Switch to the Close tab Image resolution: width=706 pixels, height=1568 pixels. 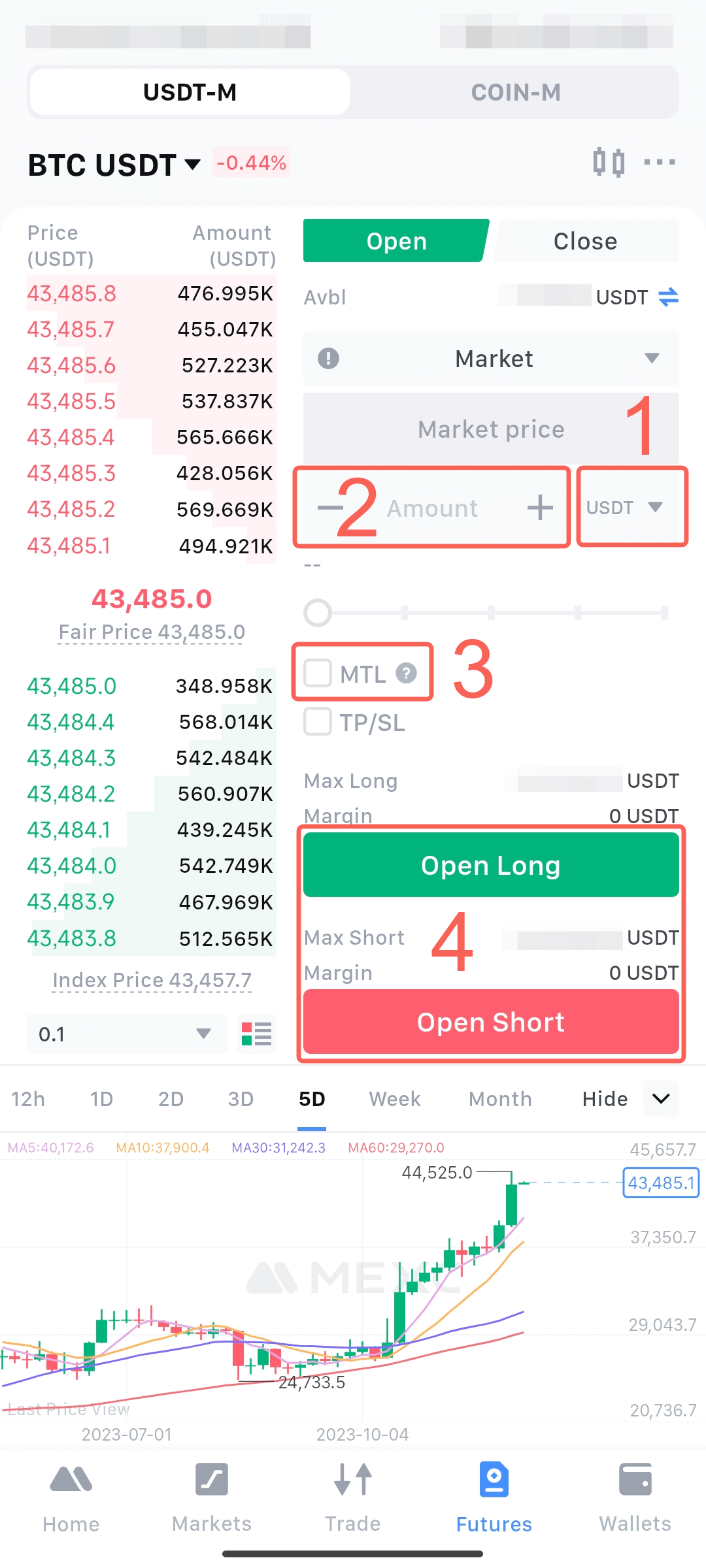click(586, 241)
